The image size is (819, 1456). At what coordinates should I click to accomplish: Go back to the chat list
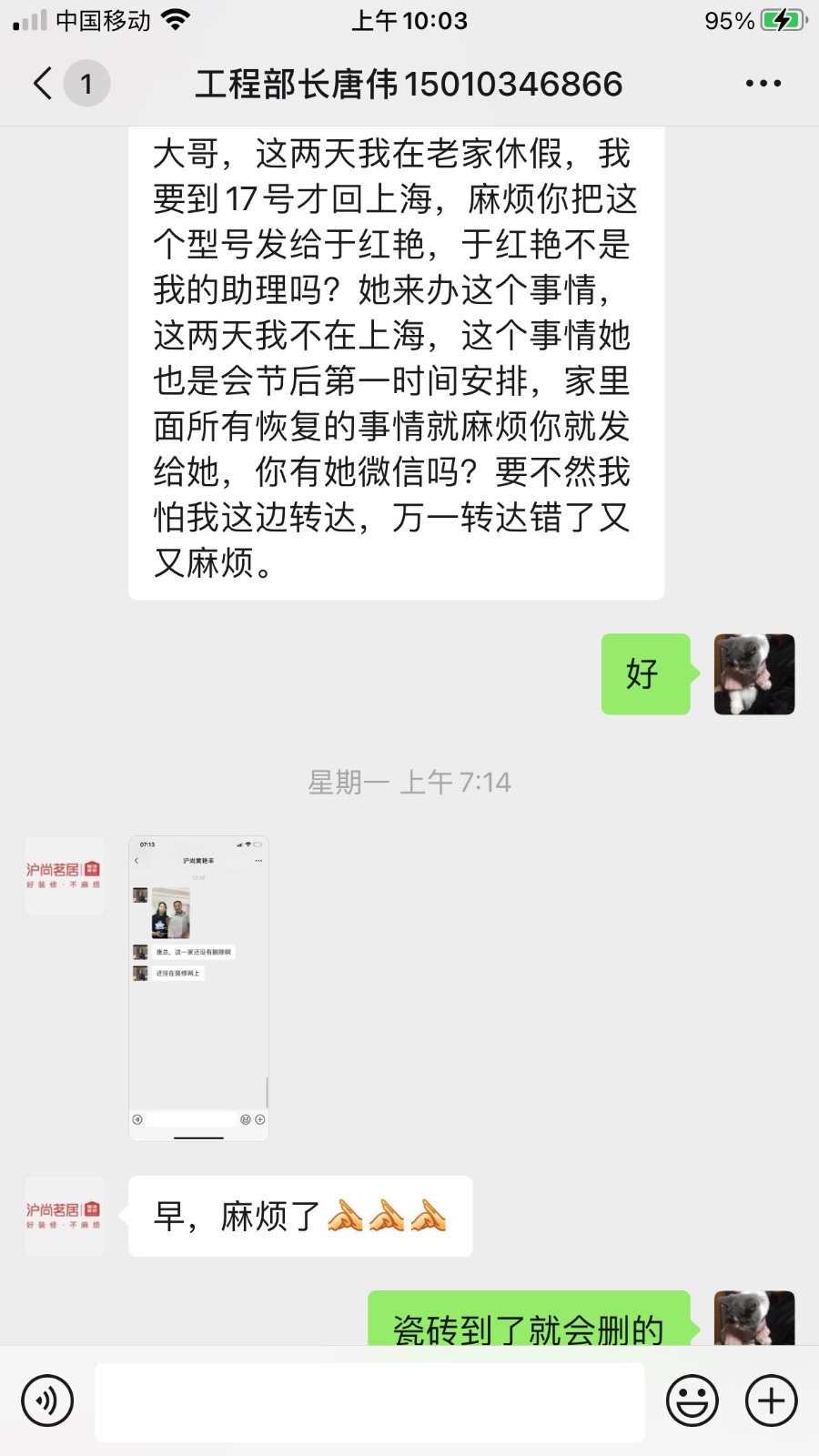coord(43,84)
